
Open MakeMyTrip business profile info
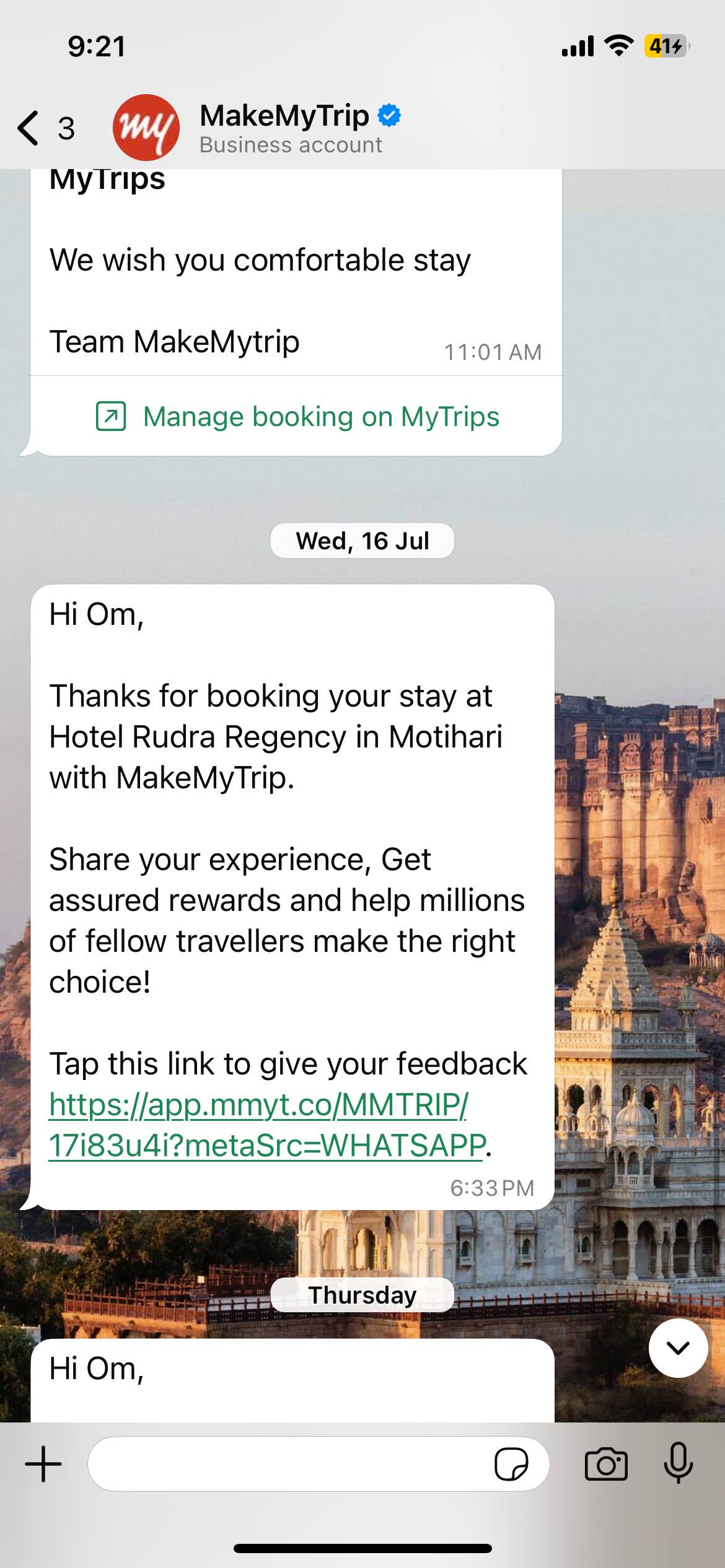(x=290, y=128)
